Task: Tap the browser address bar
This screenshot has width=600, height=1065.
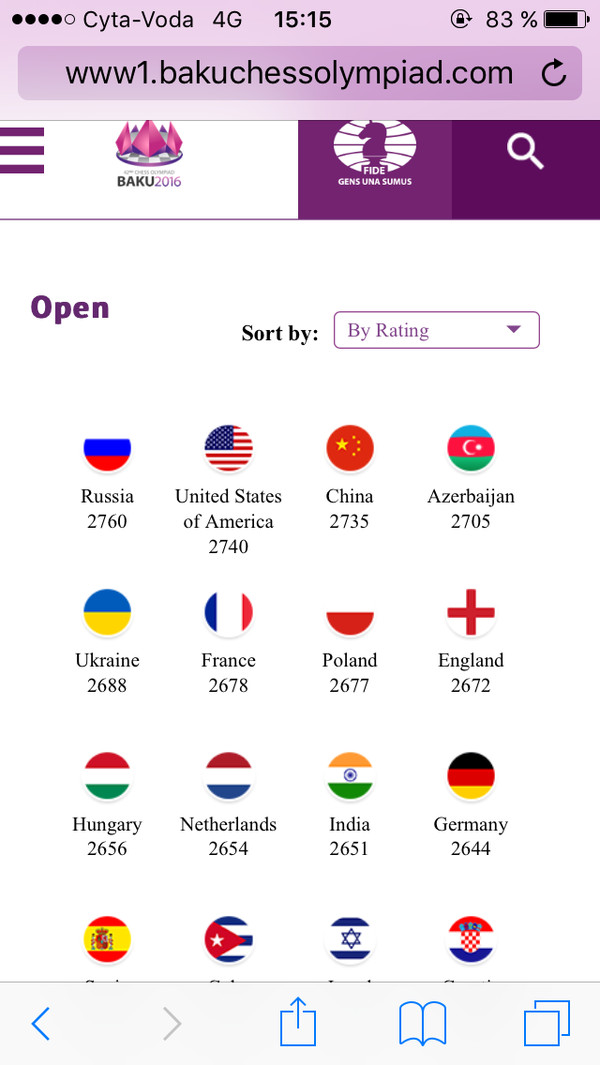Action: 288,73
